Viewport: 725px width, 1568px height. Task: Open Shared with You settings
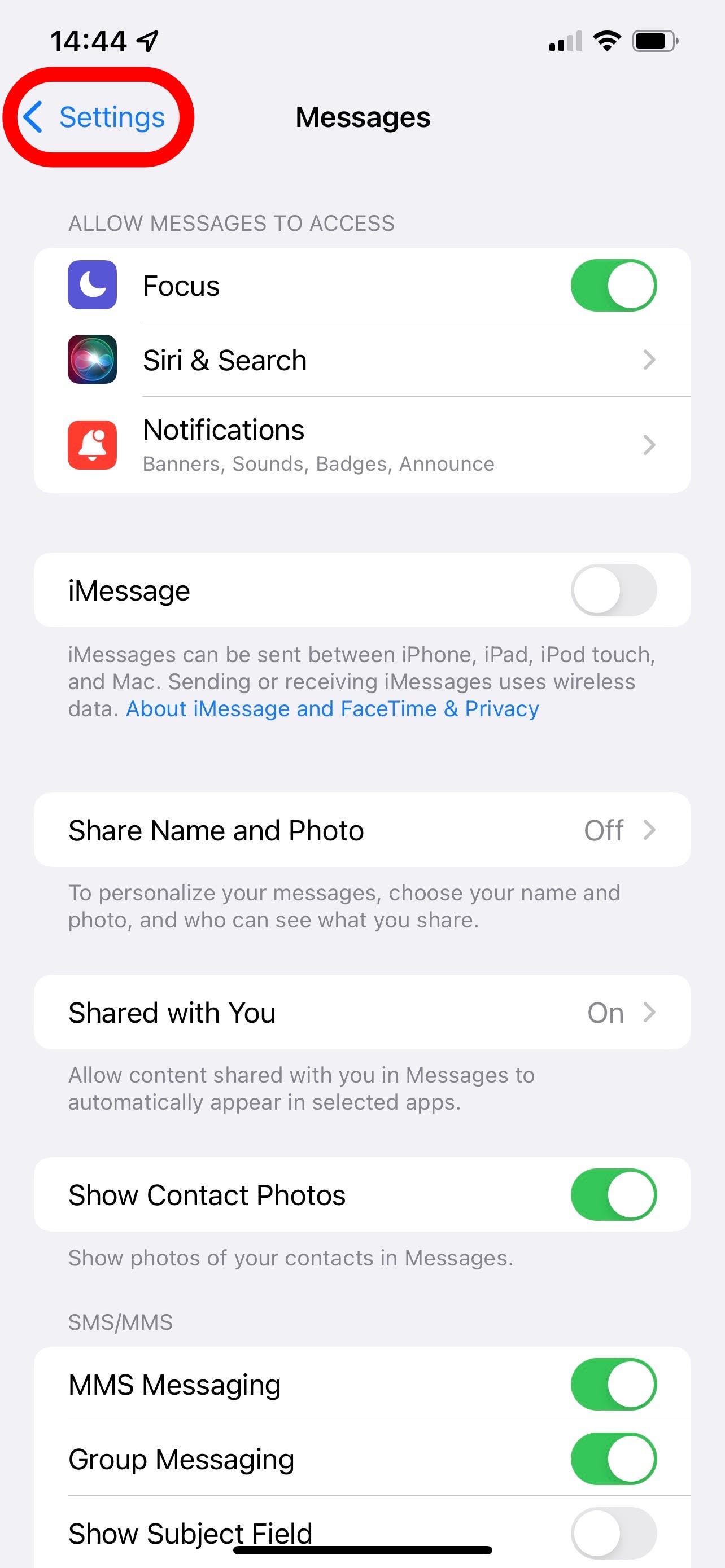(x=362, y=1013)
